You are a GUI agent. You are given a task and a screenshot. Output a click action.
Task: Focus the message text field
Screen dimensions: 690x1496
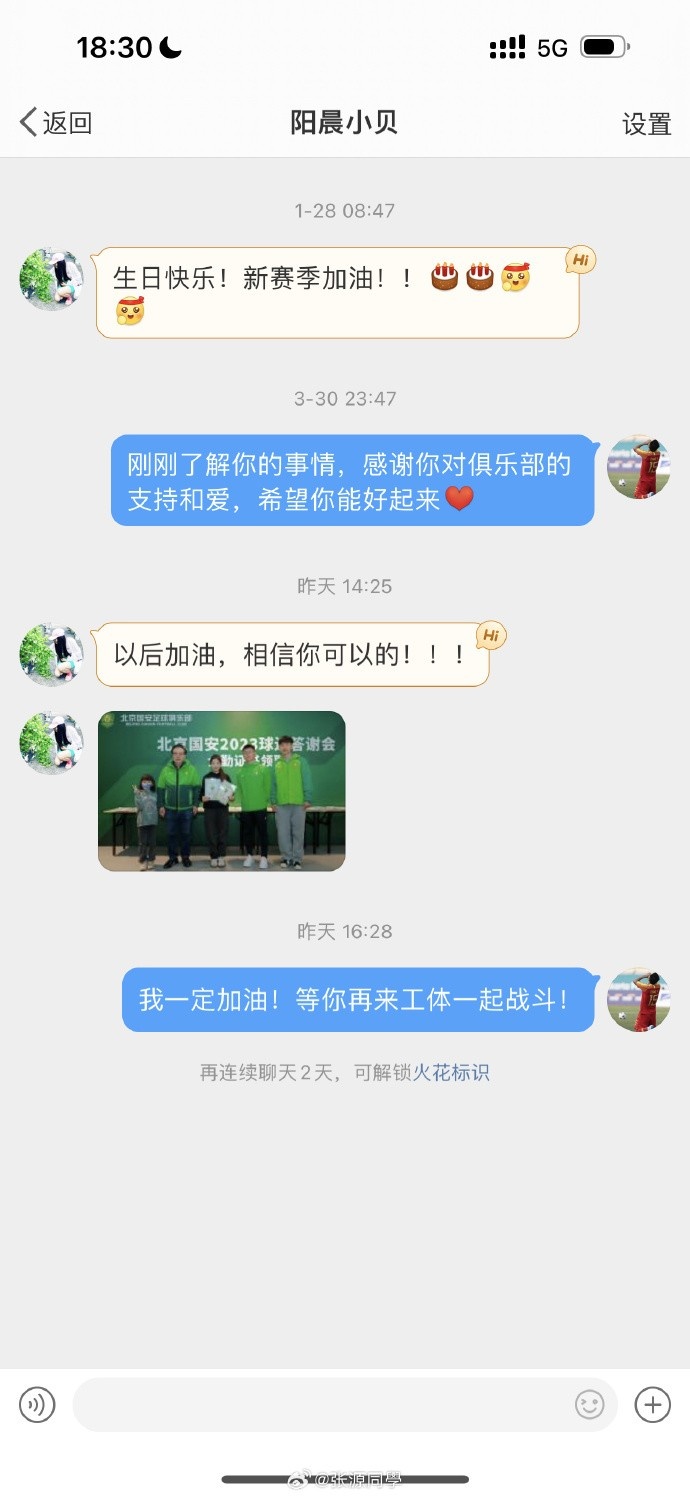coord(320,1405)
